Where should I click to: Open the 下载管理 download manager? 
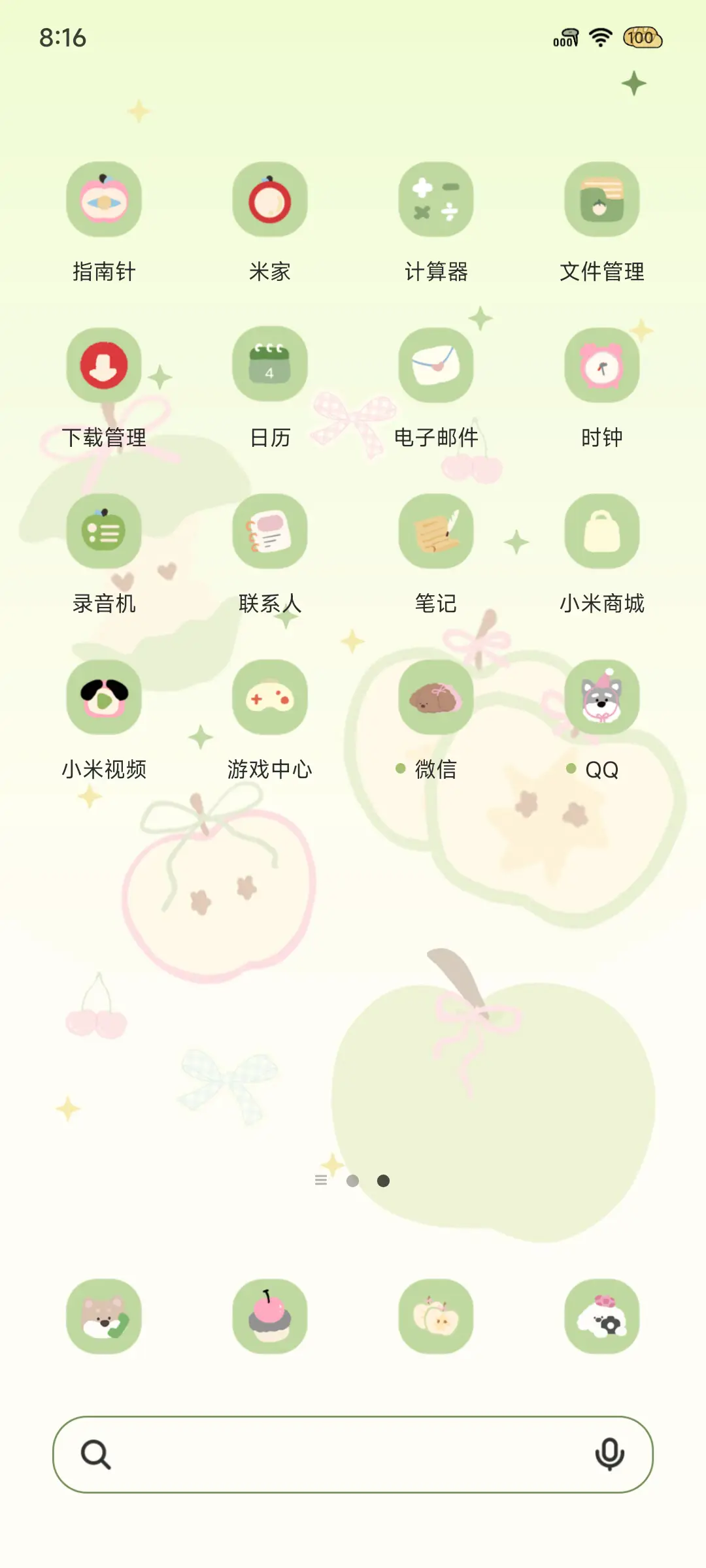click(x=103, y=366)
